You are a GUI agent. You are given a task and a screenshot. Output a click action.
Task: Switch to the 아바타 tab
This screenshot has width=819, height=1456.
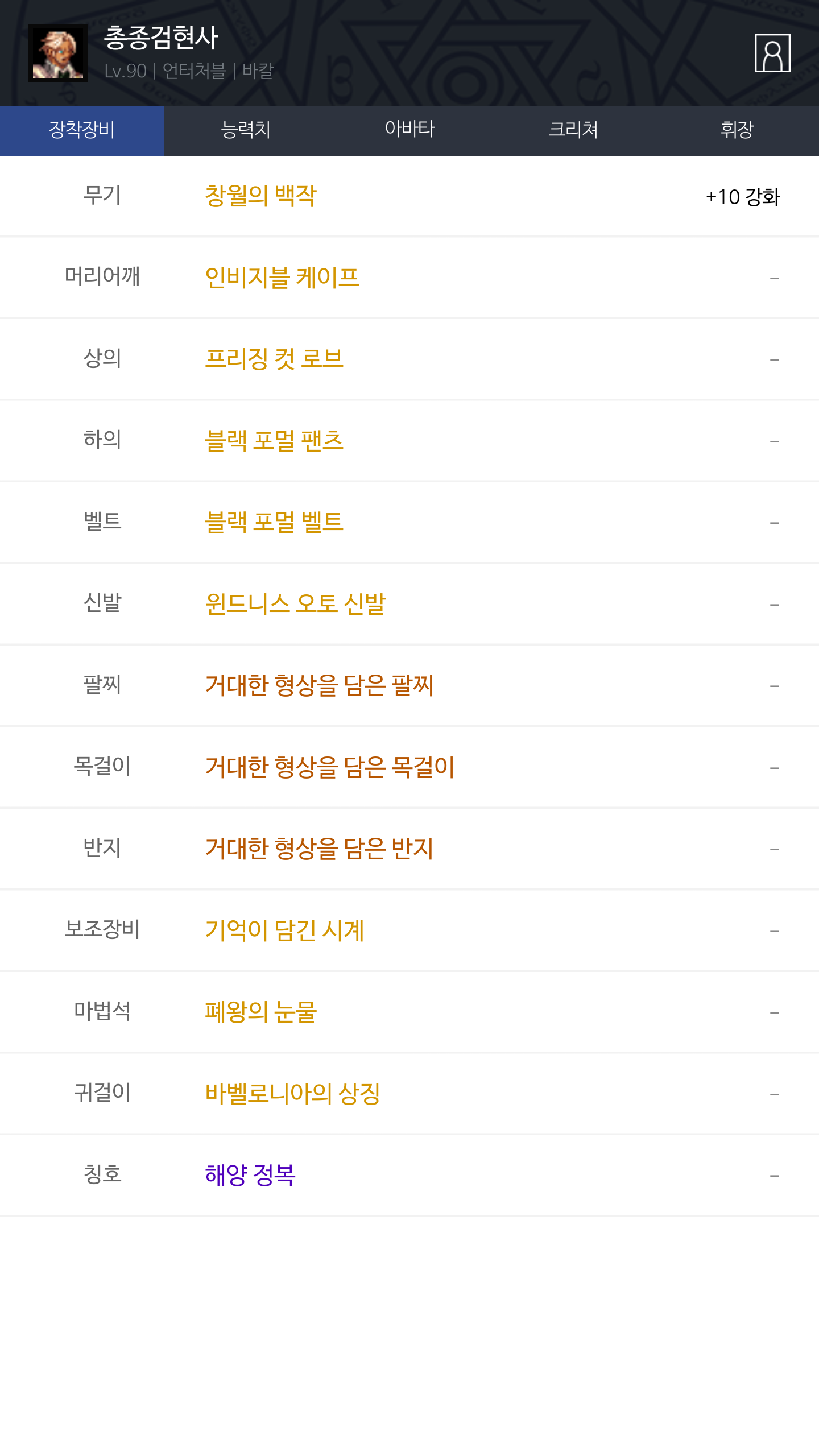pos(409,130)
